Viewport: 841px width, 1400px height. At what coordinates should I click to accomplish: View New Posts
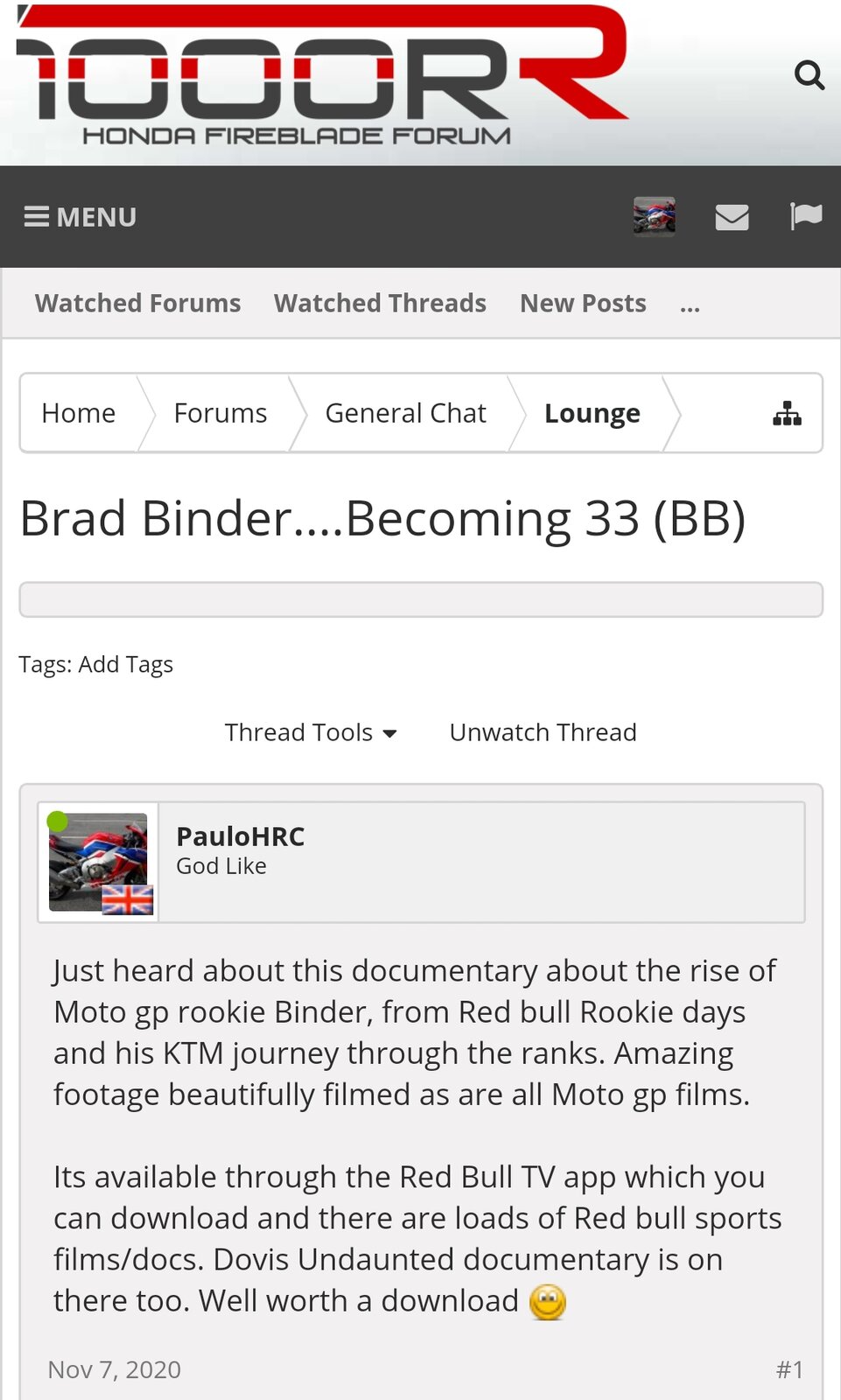583,303
